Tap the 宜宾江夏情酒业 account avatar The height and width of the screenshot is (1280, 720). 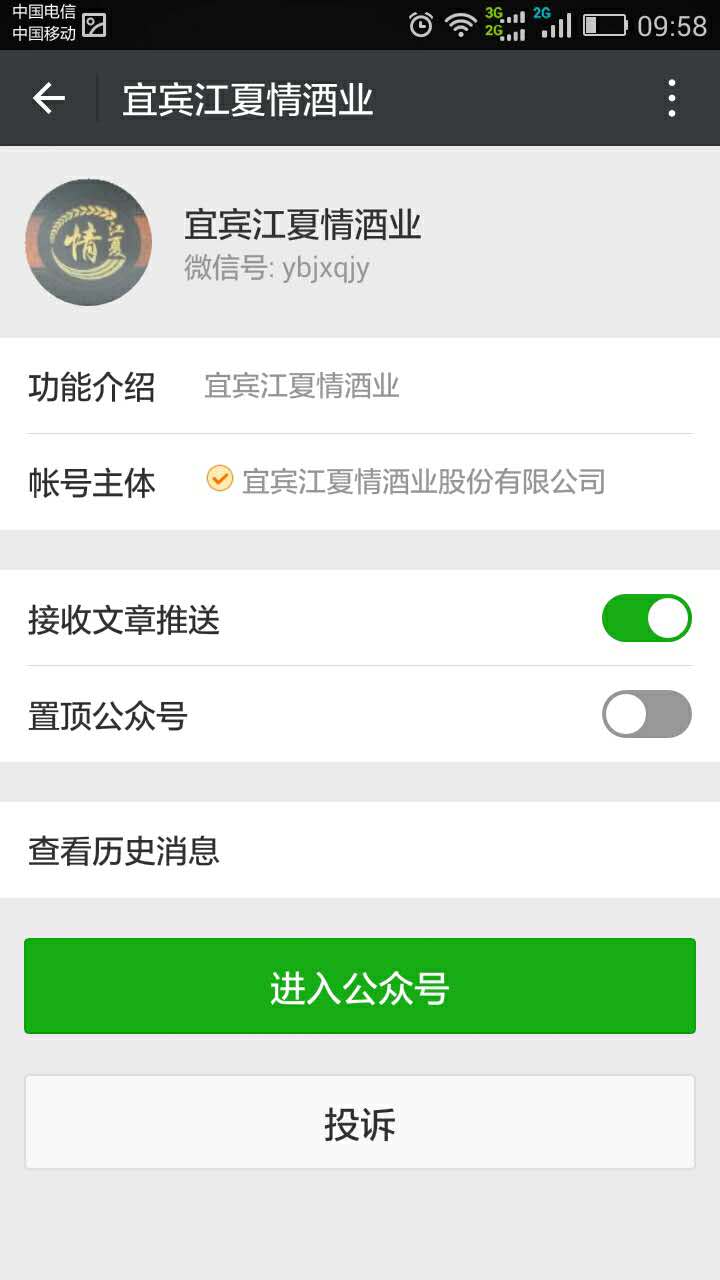click(89, 242)
